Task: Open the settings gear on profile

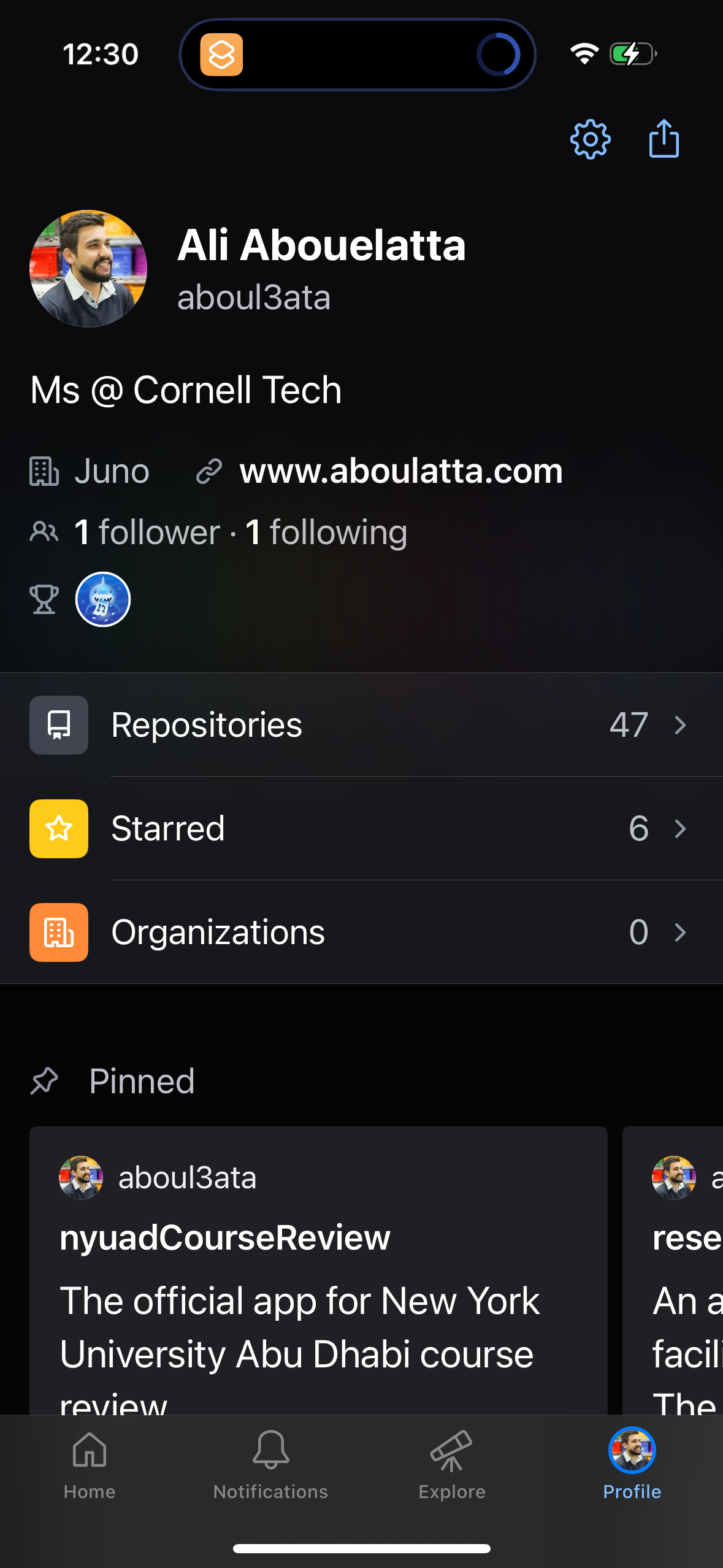Action: click(590, 140)
